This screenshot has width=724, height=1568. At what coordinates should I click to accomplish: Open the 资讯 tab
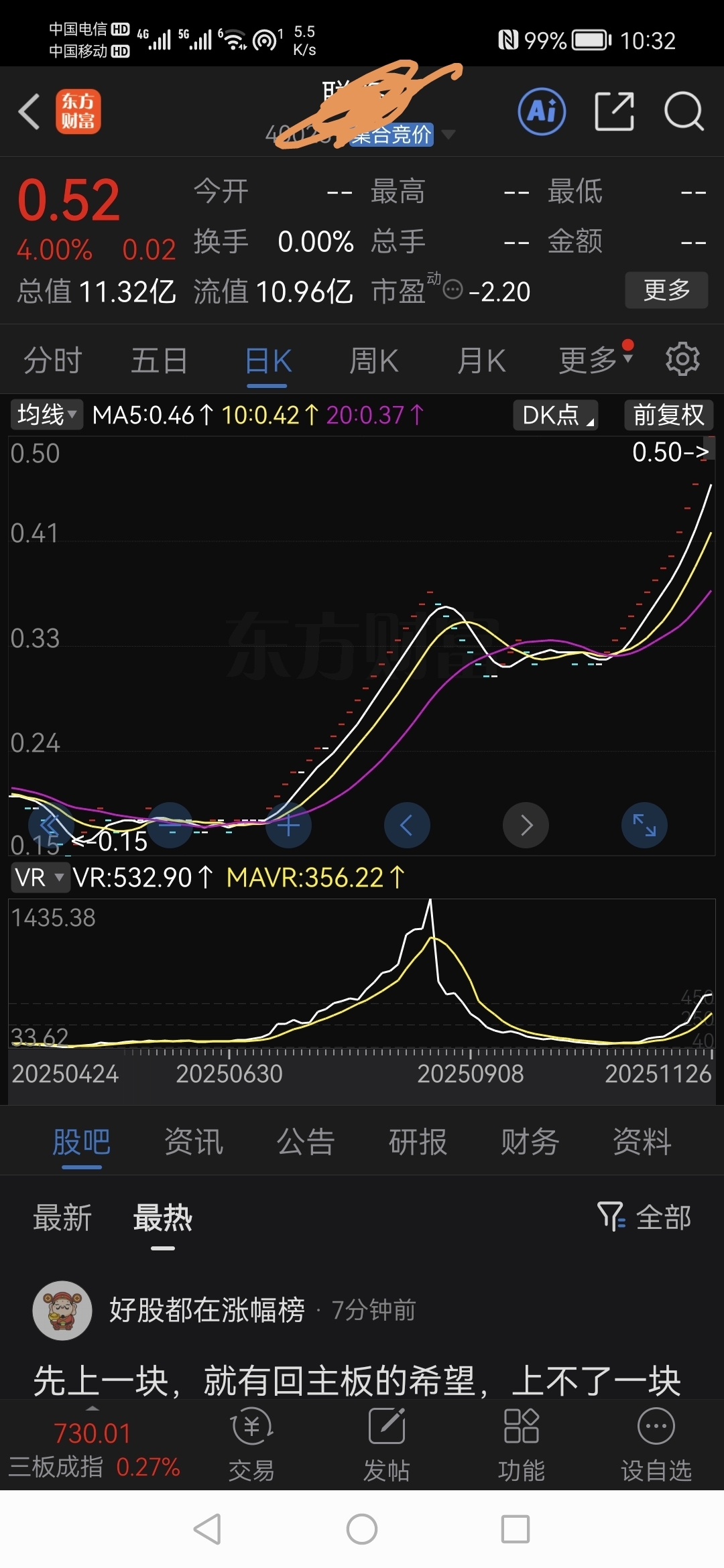coord(194,1142)
